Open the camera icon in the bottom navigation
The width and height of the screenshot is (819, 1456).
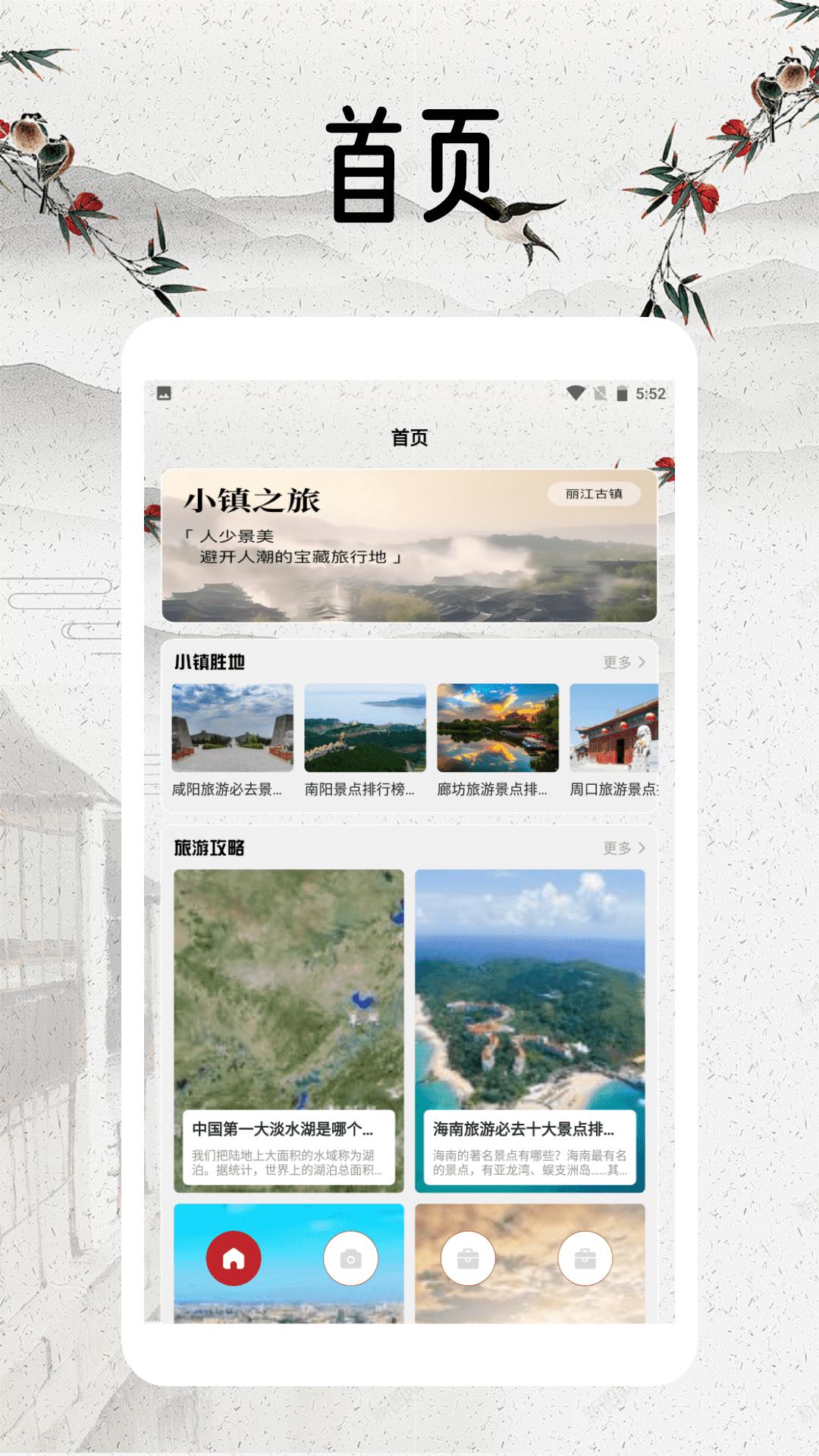(350, 1257)
